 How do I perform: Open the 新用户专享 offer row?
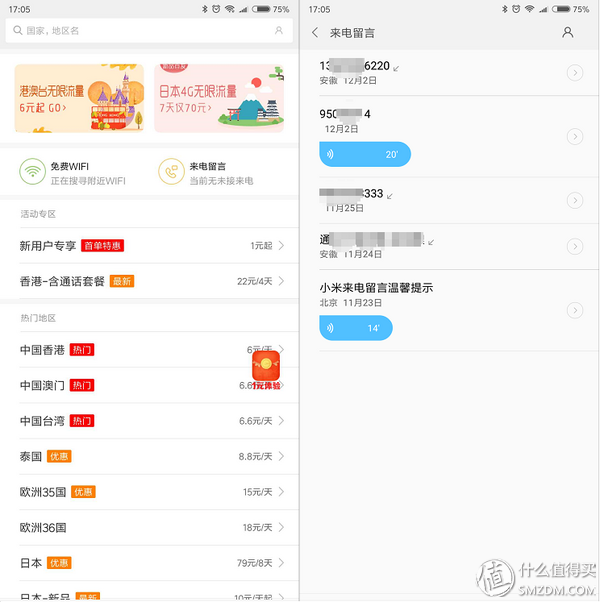[150, 245]
